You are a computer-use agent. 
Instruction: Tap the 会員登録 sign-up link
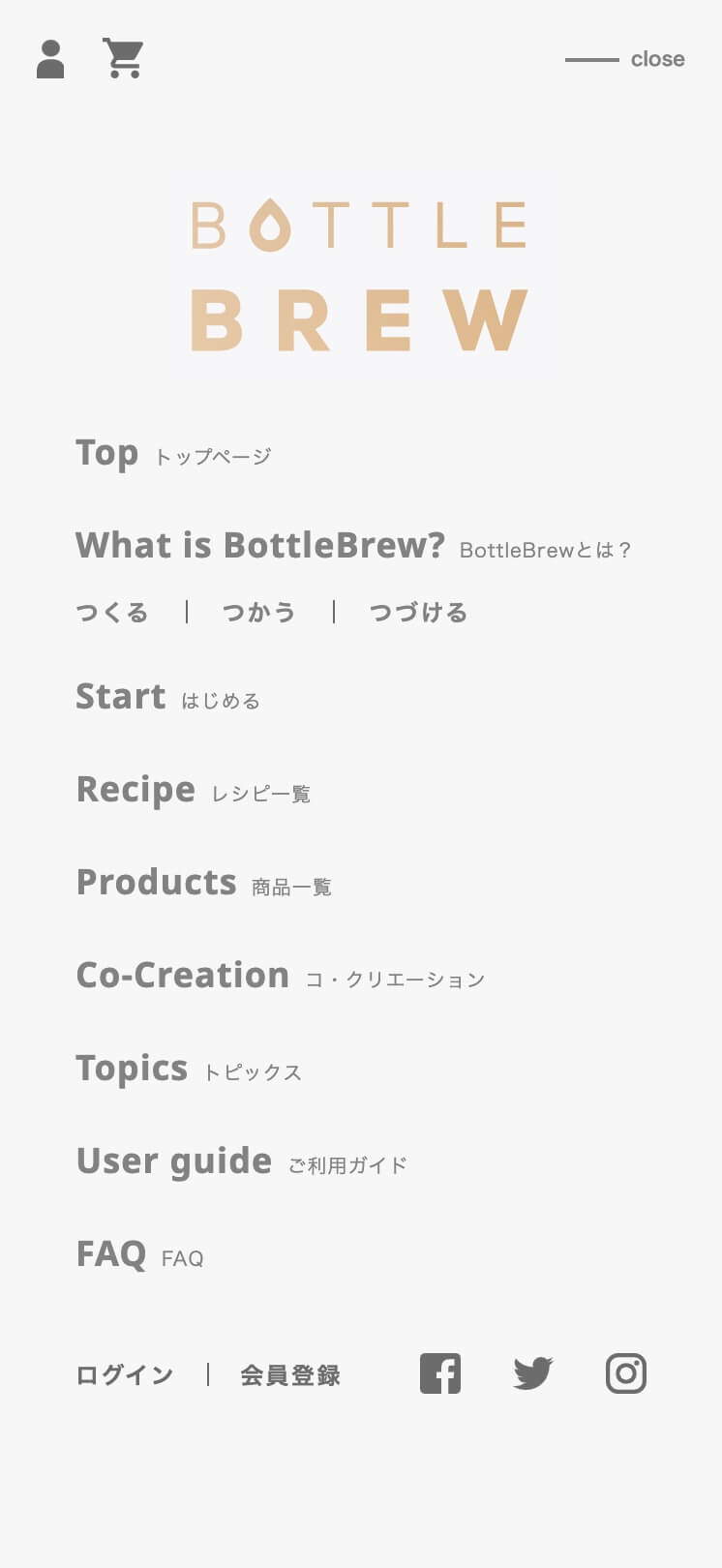tap(290, 1375)
